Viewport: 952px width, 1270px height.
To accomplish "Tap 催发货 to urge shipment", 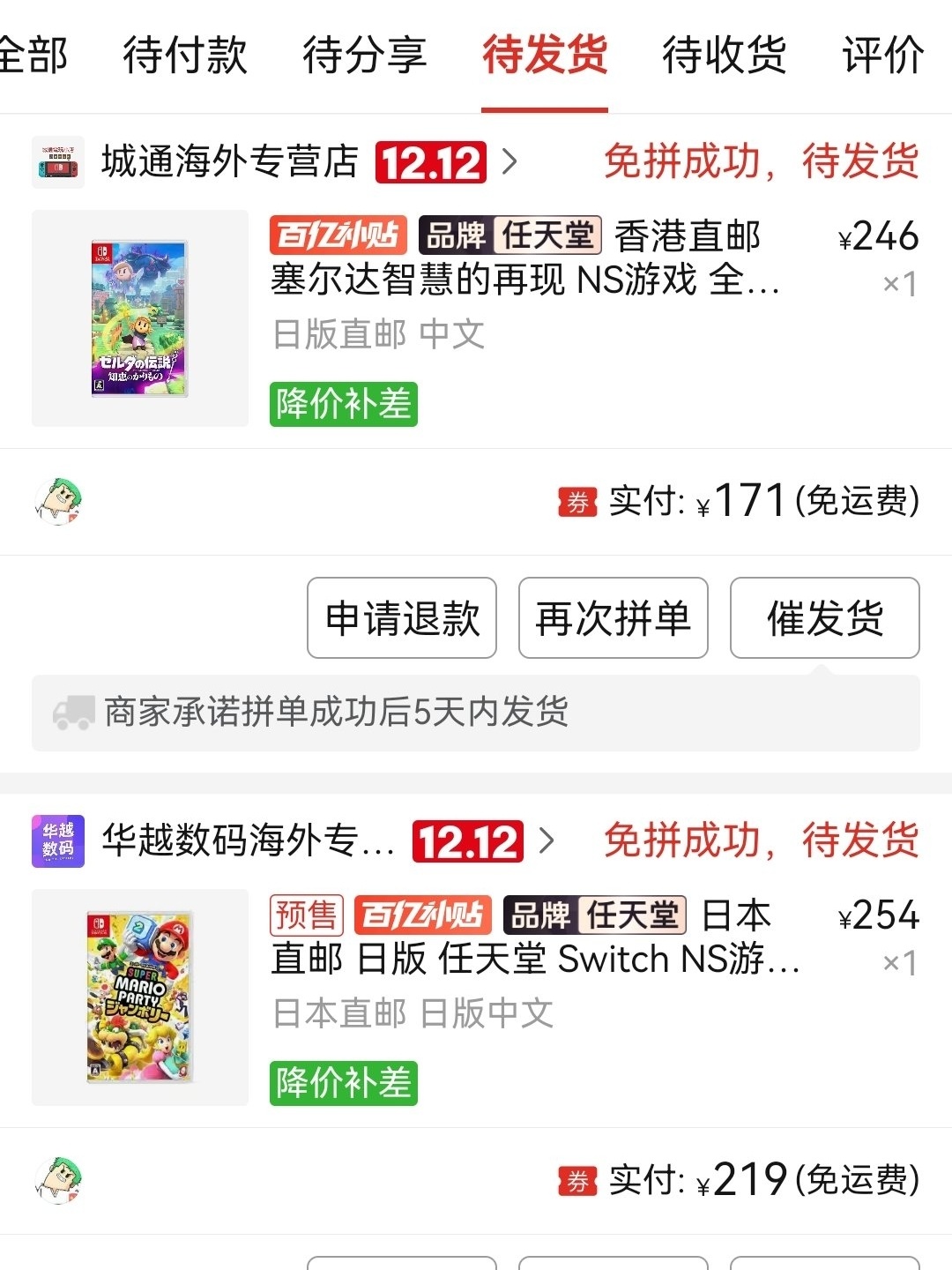I will pyautogui.click(x=825, y=618).
